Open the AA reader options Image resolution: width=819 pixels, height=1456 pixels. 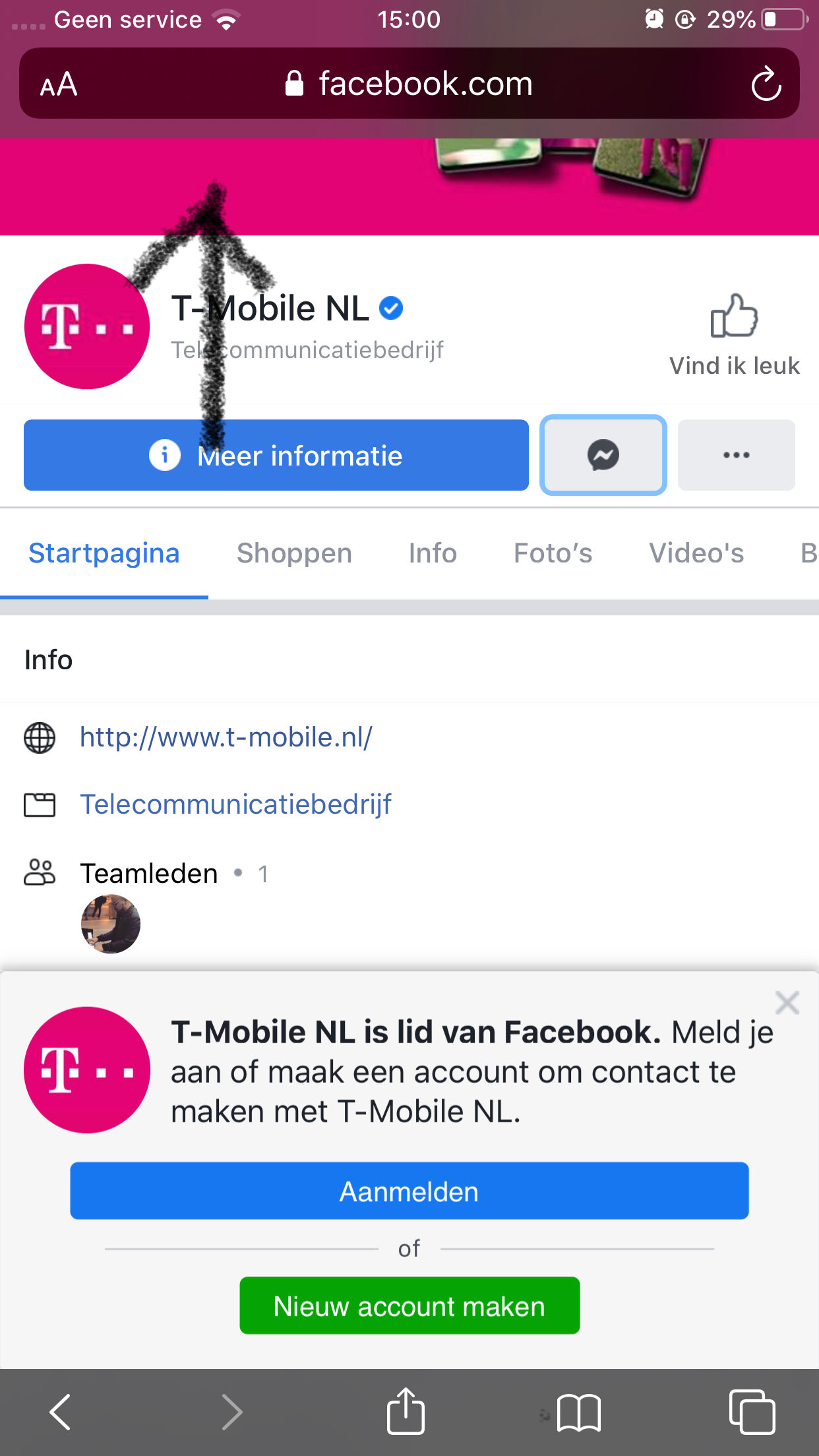point(59,84)
